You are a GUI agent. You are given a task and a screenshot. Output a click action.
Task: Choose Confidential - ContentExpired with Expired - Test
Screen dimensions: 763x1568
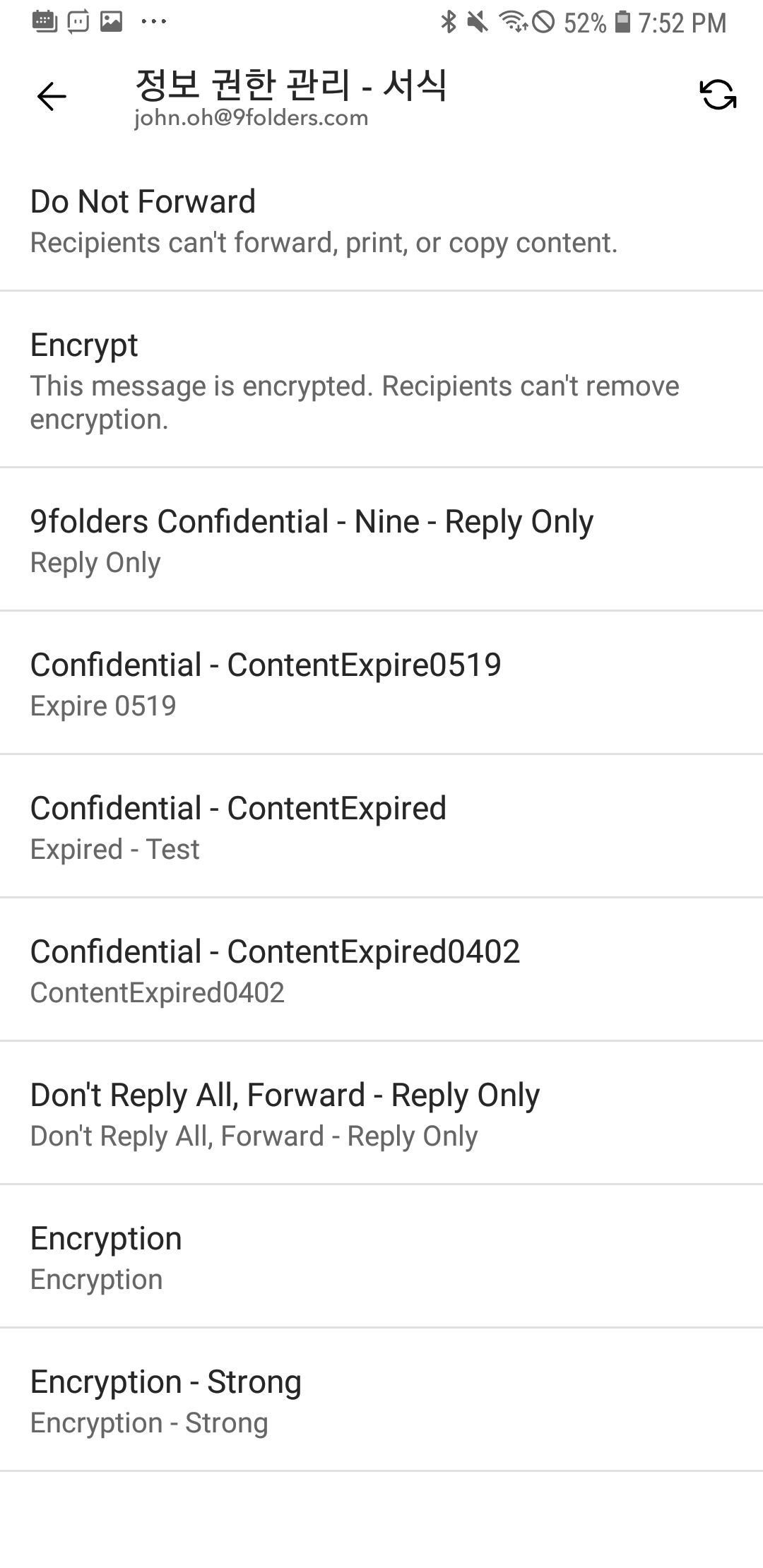coord(381,826)
